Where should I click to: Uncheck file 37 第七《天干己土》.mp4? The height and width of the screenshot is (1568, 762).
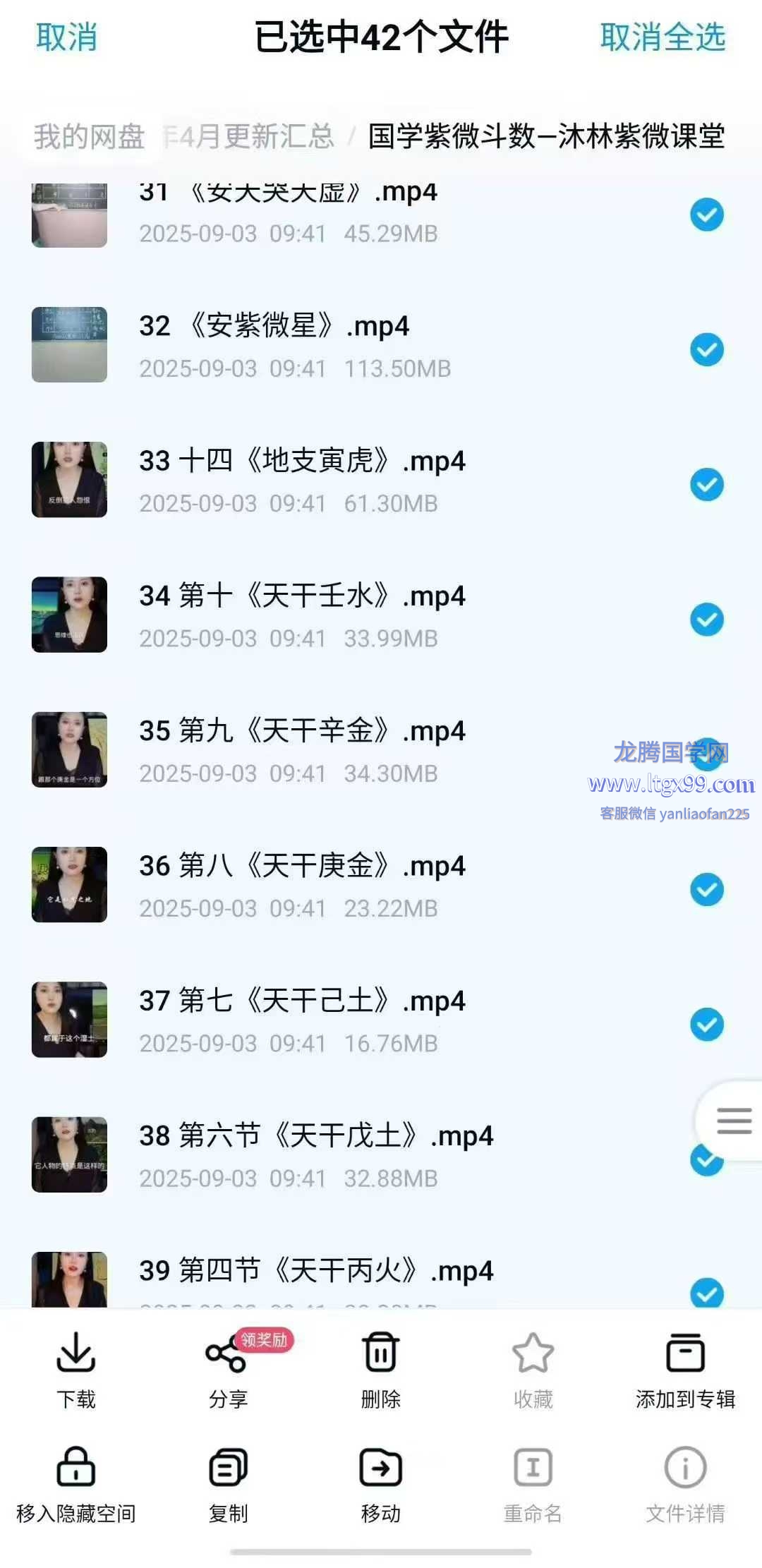click(706, 1025)
